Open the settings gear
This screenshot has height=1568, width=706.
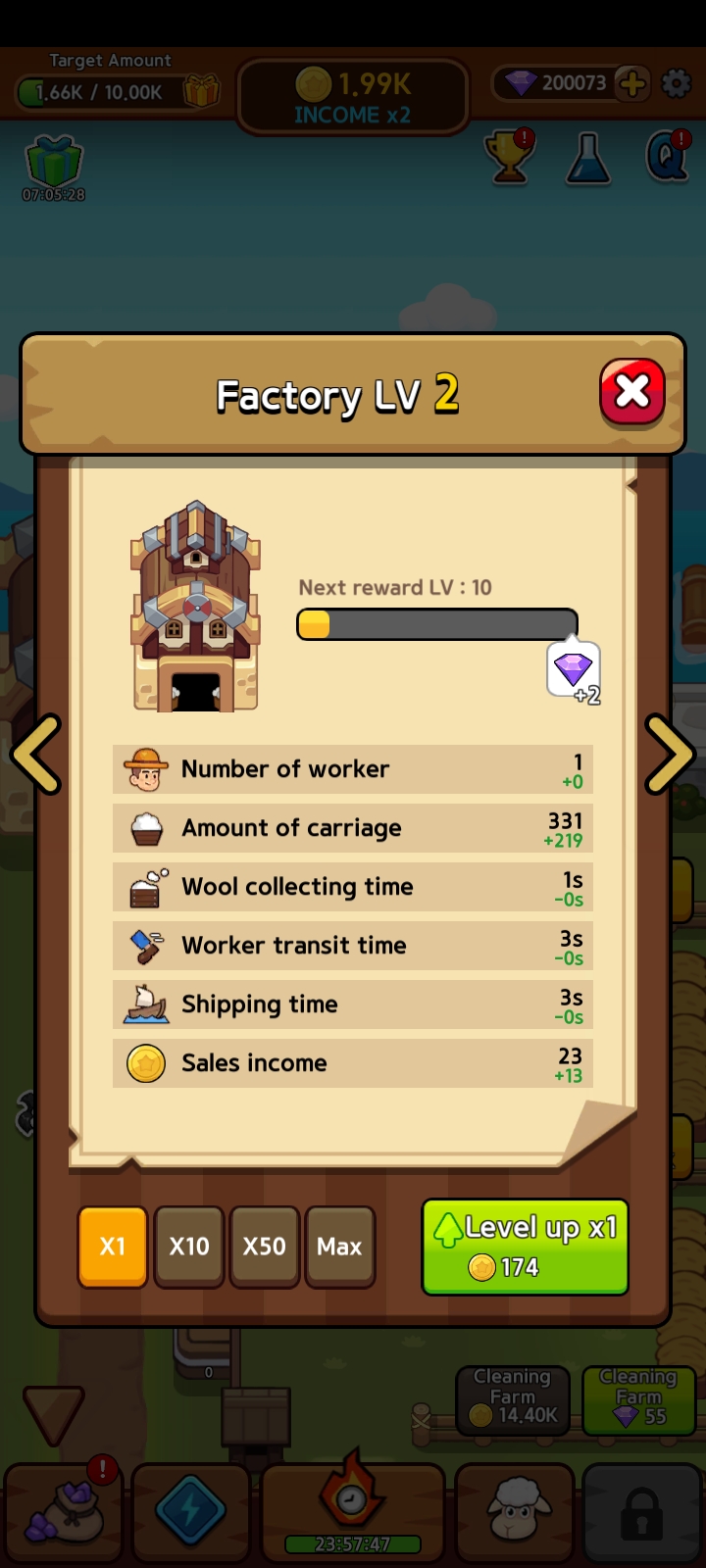677,84
